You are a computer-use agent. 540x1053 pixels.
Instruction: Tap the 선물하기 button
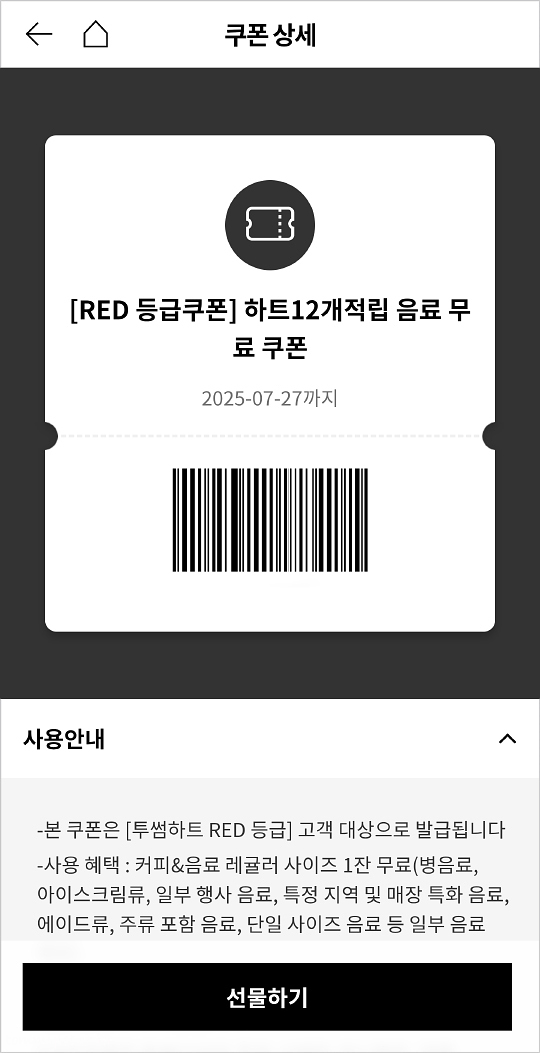click(x=267, y=997)
